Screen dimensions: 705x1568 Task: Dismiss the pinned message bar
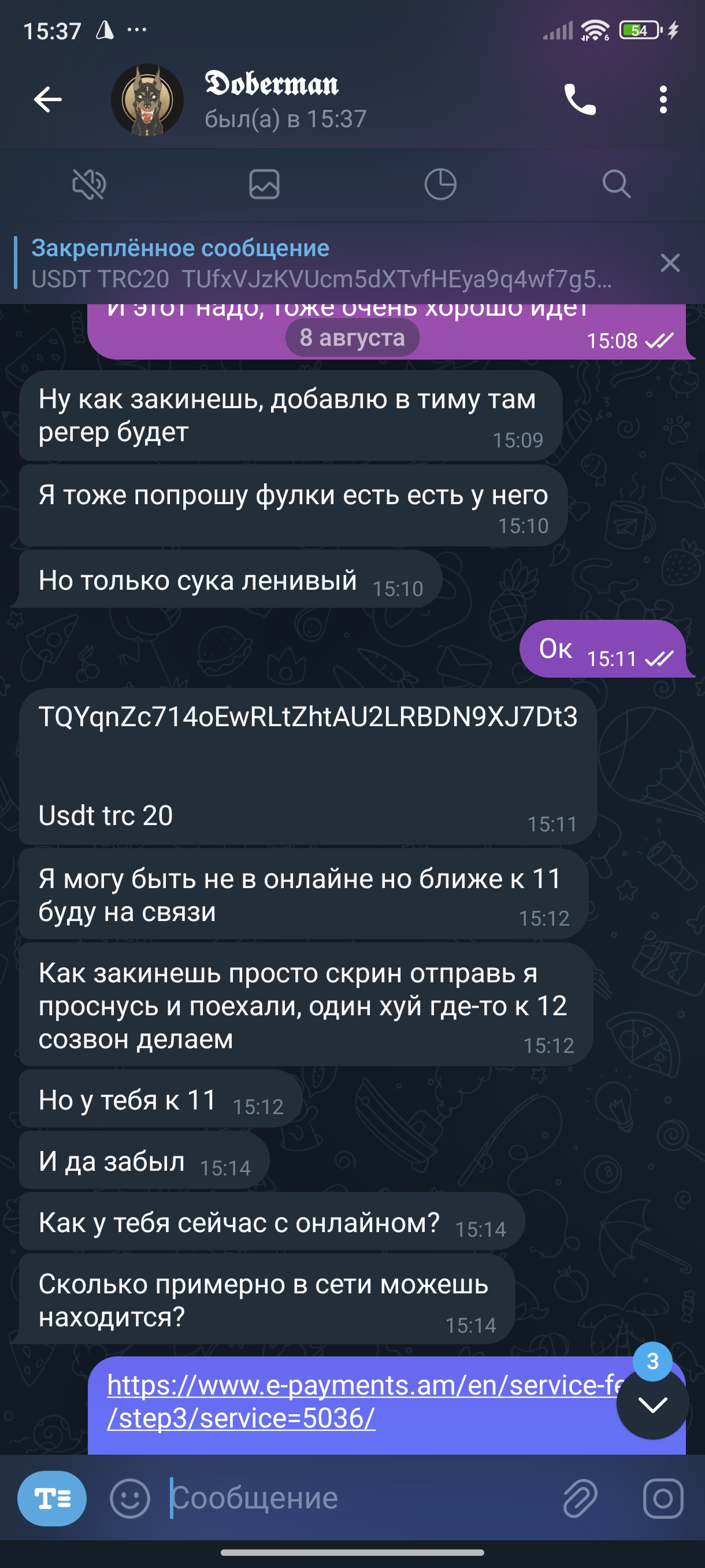pyautogui.click(x=670, y=263)
